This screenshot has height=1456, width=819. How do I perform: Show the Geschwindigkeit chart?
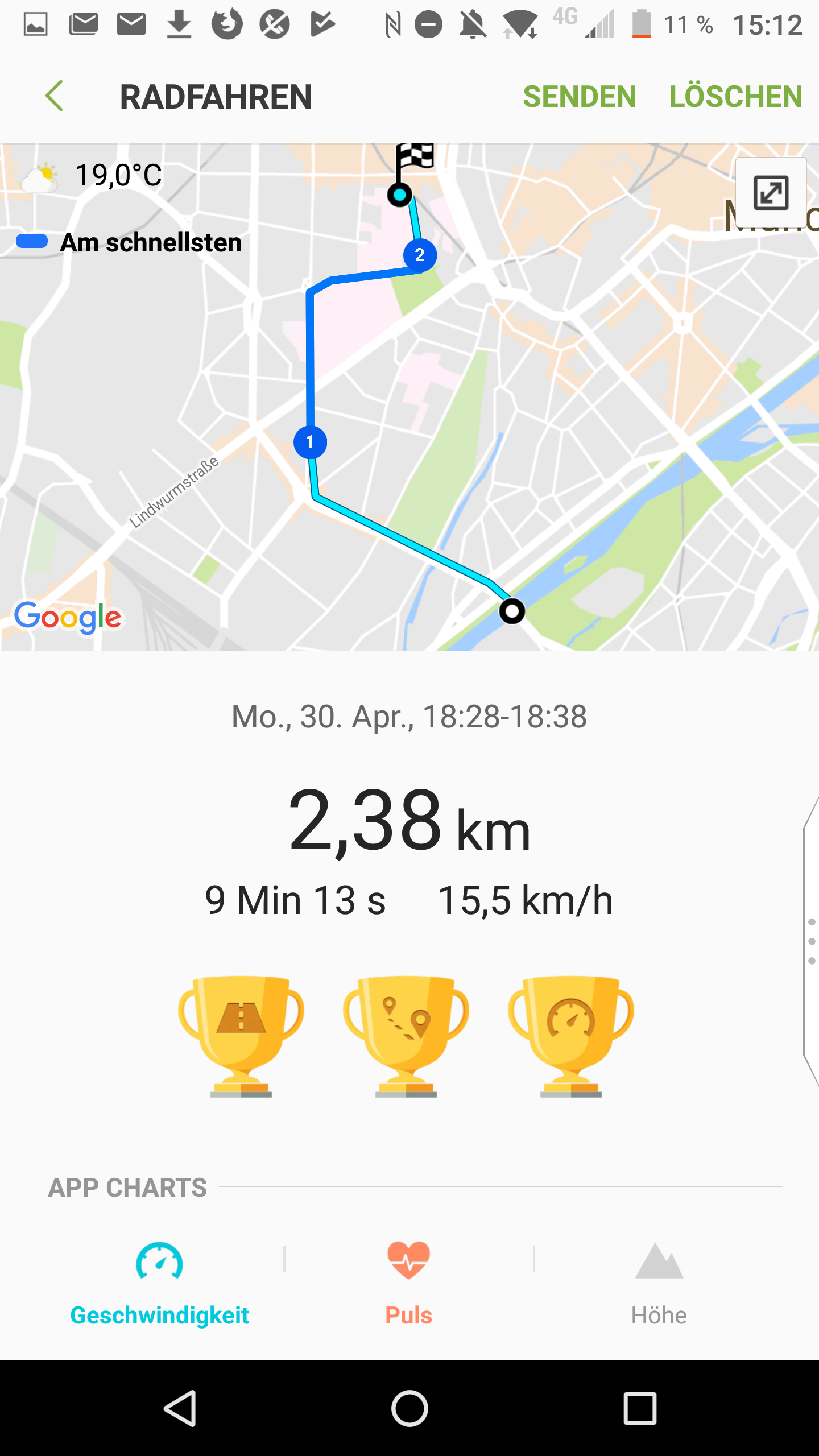click(x=159, y=1280)
